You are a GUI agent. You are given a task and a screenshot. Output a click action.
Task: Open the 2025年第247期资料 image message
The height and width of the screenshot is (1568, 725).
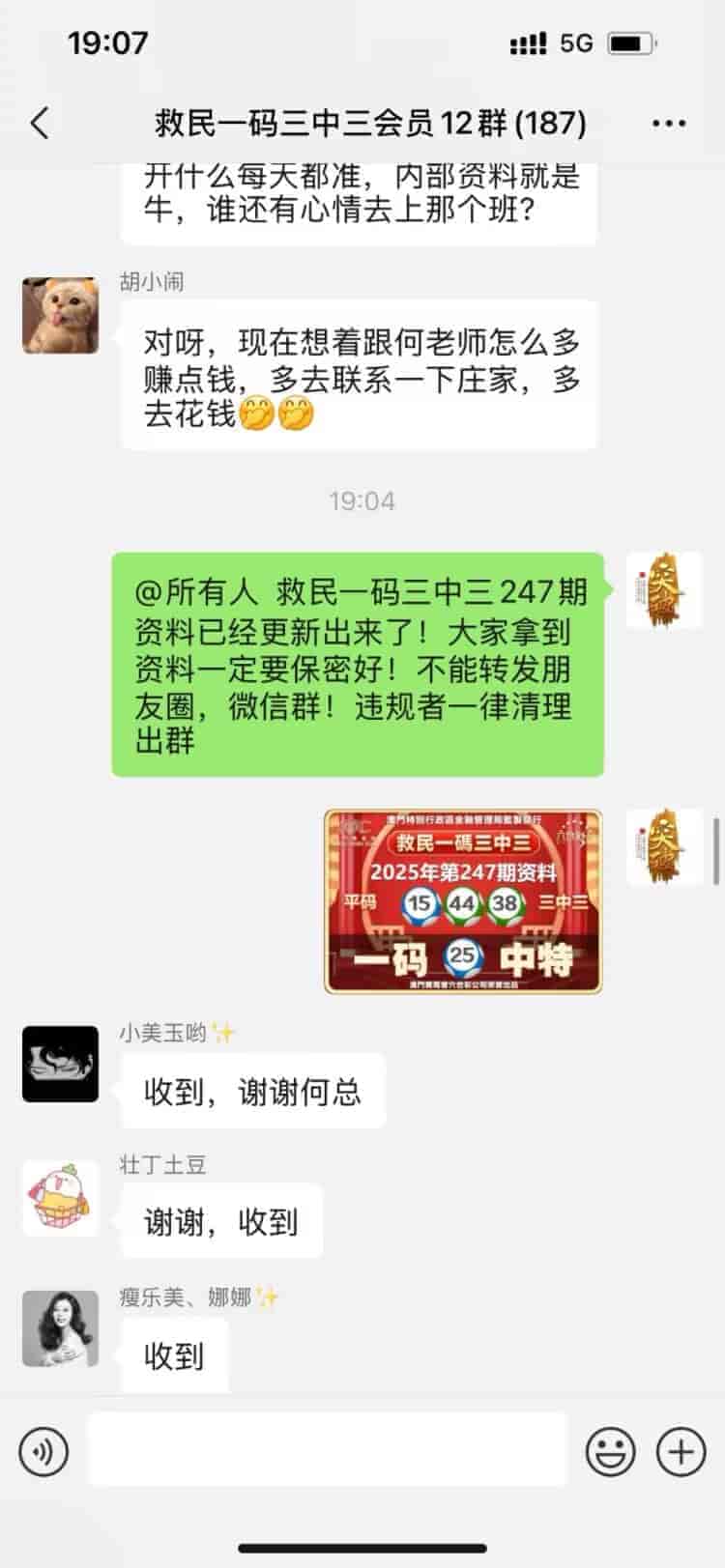click(x=463, y=901)
